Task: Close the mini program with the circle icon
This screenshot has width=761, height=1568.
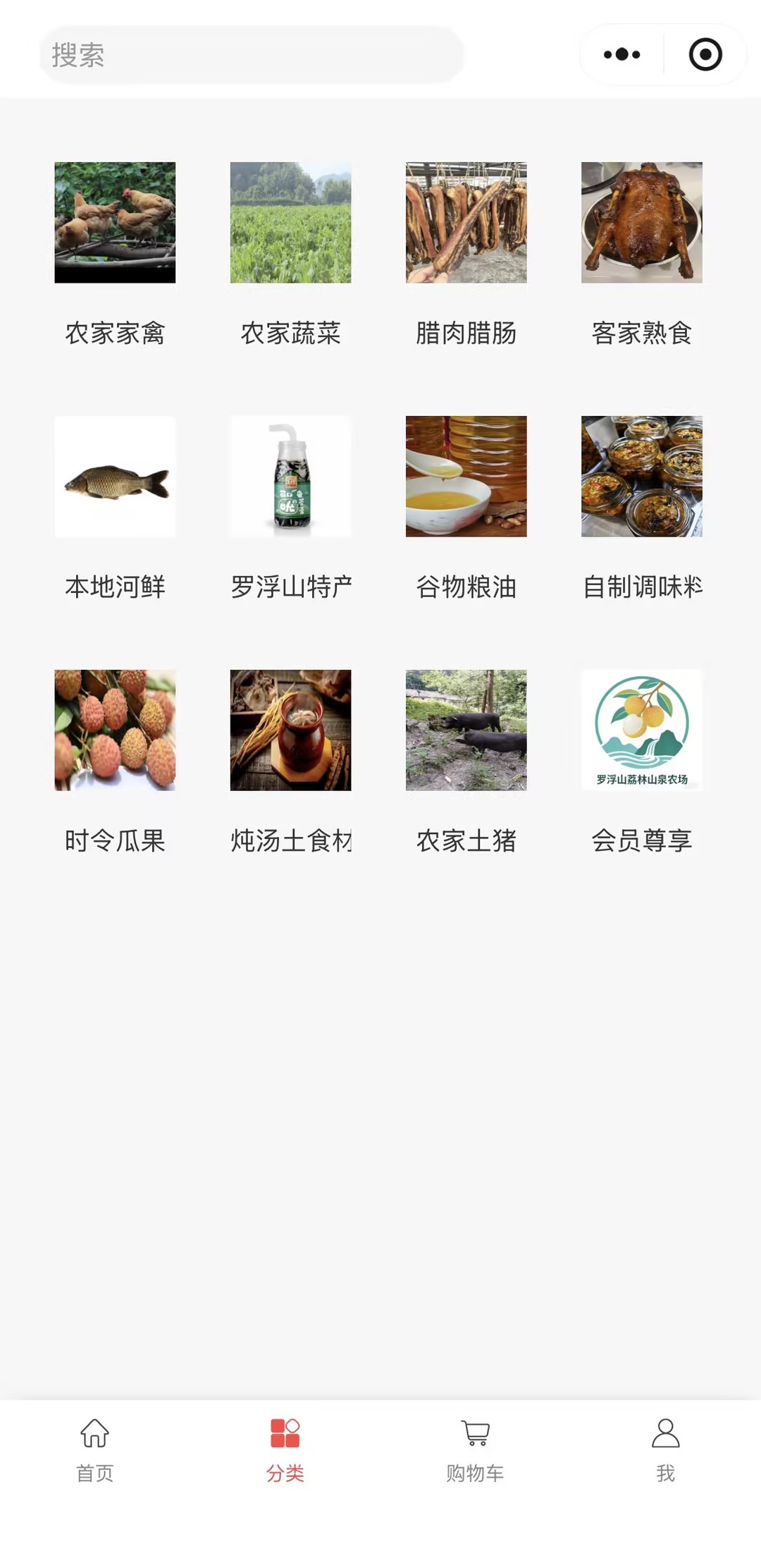Action: pos(705,54)
